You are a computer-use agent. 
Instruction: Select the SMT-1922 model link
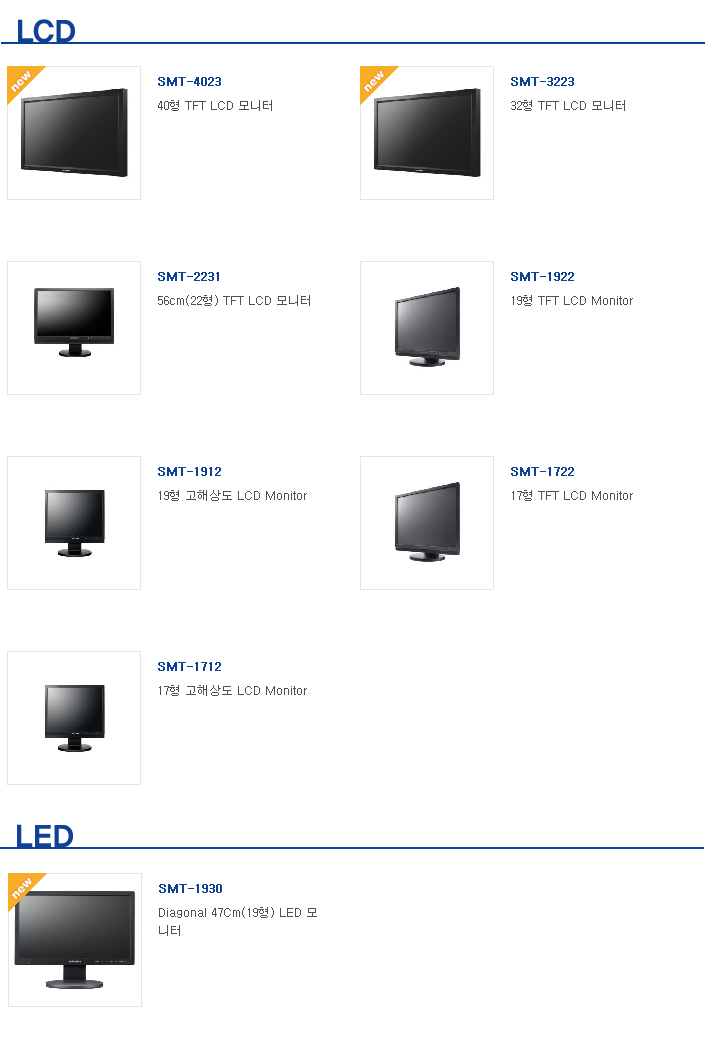pos(542,277)
